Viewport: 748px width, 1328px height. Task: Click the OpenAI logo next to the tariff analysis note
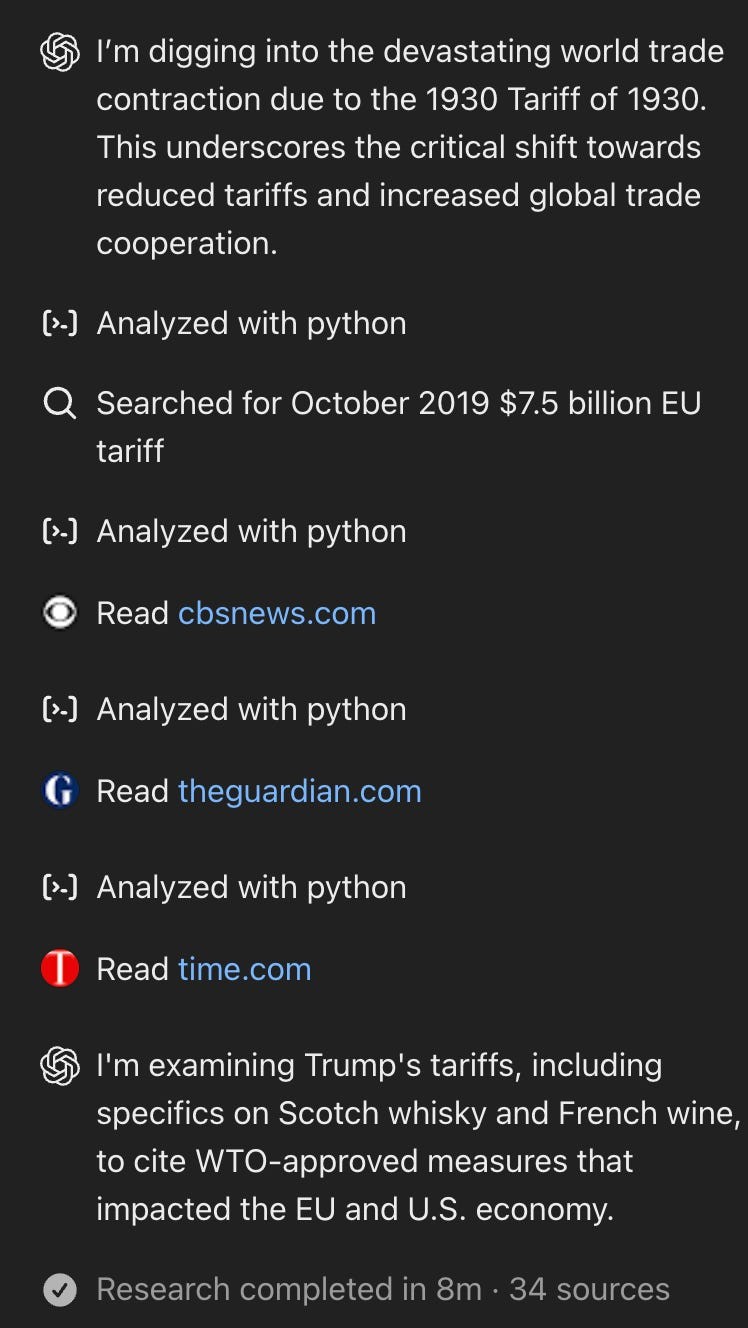tap(60, 1065)
